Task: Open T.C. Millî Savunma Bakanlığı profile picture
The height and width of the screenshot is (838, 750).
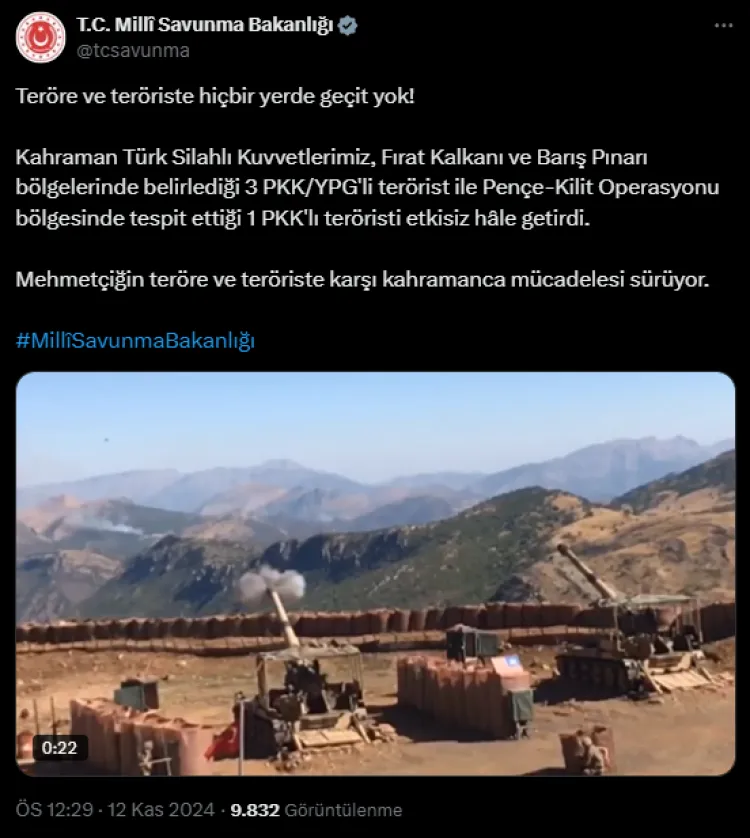Action: point(41,37)
